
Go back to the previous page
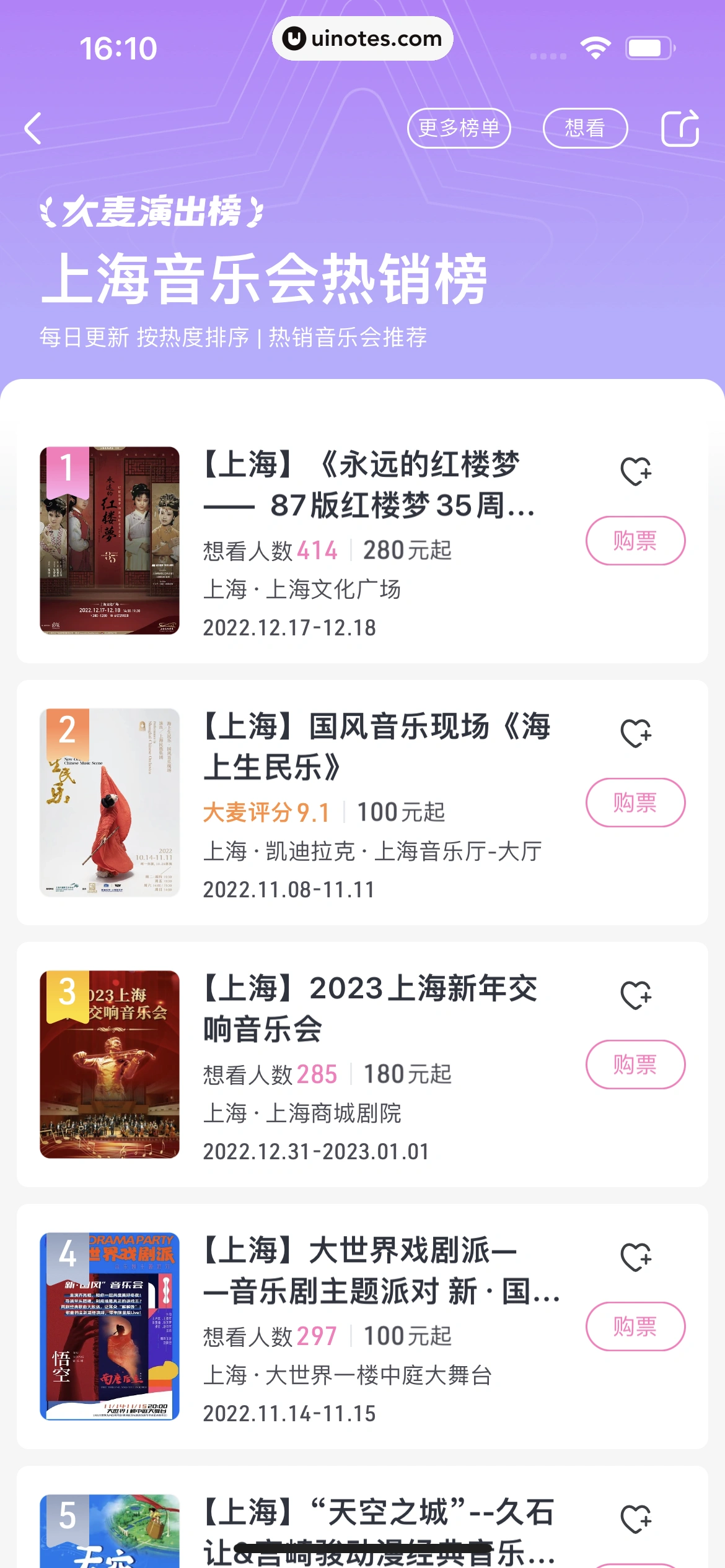(33, 129)
